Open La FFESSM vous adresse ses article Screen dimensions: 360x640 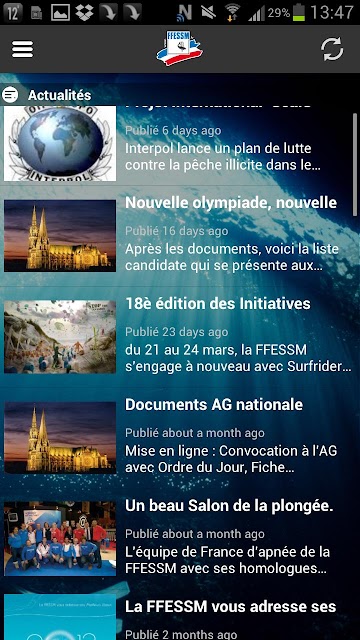178,615
